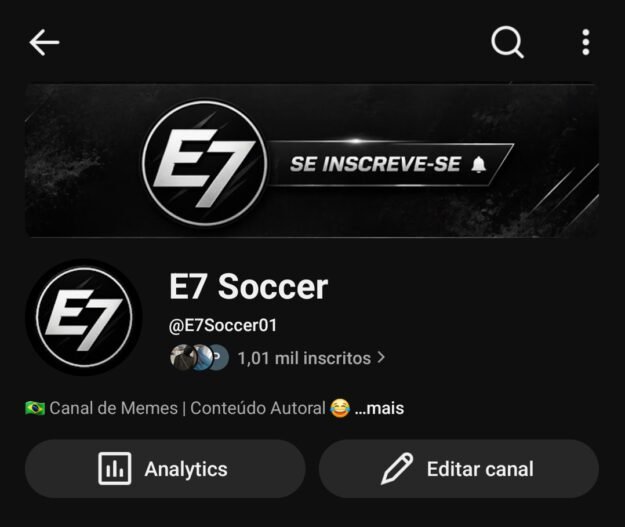Tap Editar canal to edit channel
The image size is (625, 527).
[x=458, y=469]
